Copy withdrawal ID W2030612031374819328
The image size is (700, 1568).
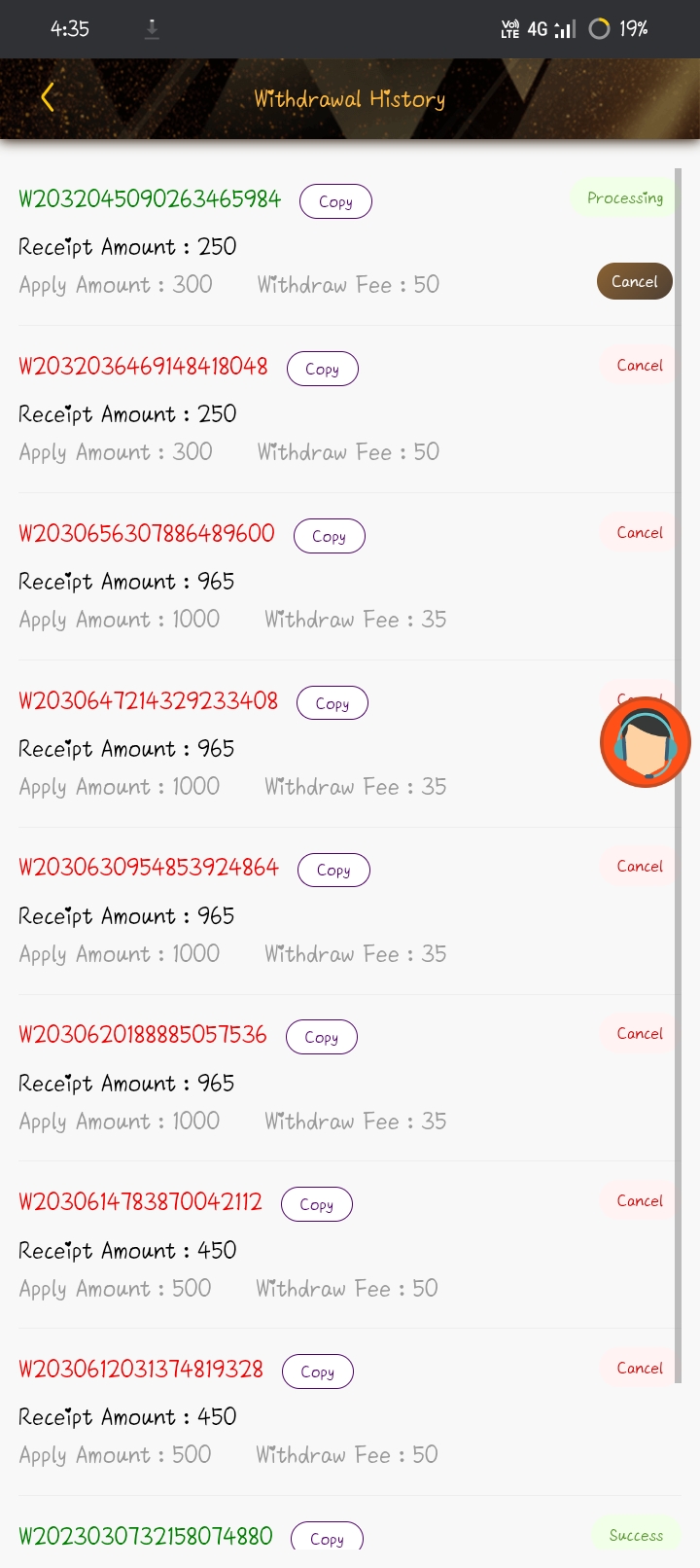pos(317,1372)
